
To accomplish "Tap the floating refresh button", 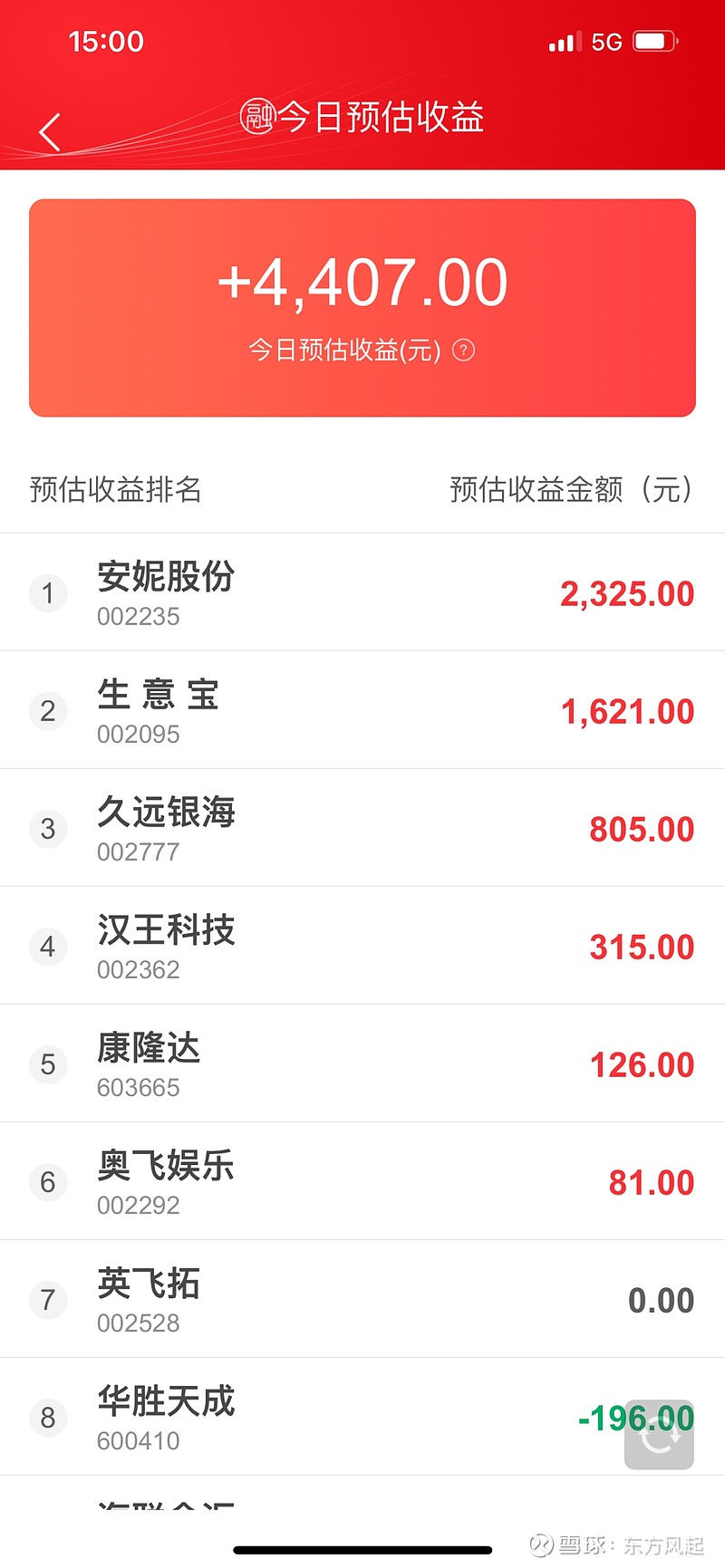I will [659, 1435].
